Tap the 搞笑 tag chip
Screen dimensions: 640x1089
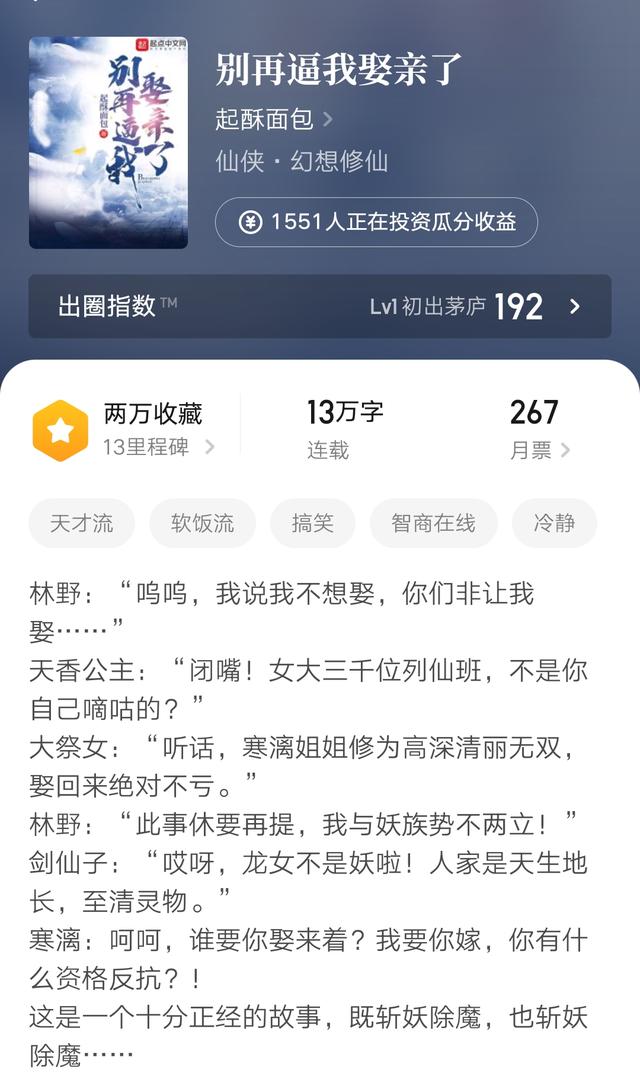(313, 523)
